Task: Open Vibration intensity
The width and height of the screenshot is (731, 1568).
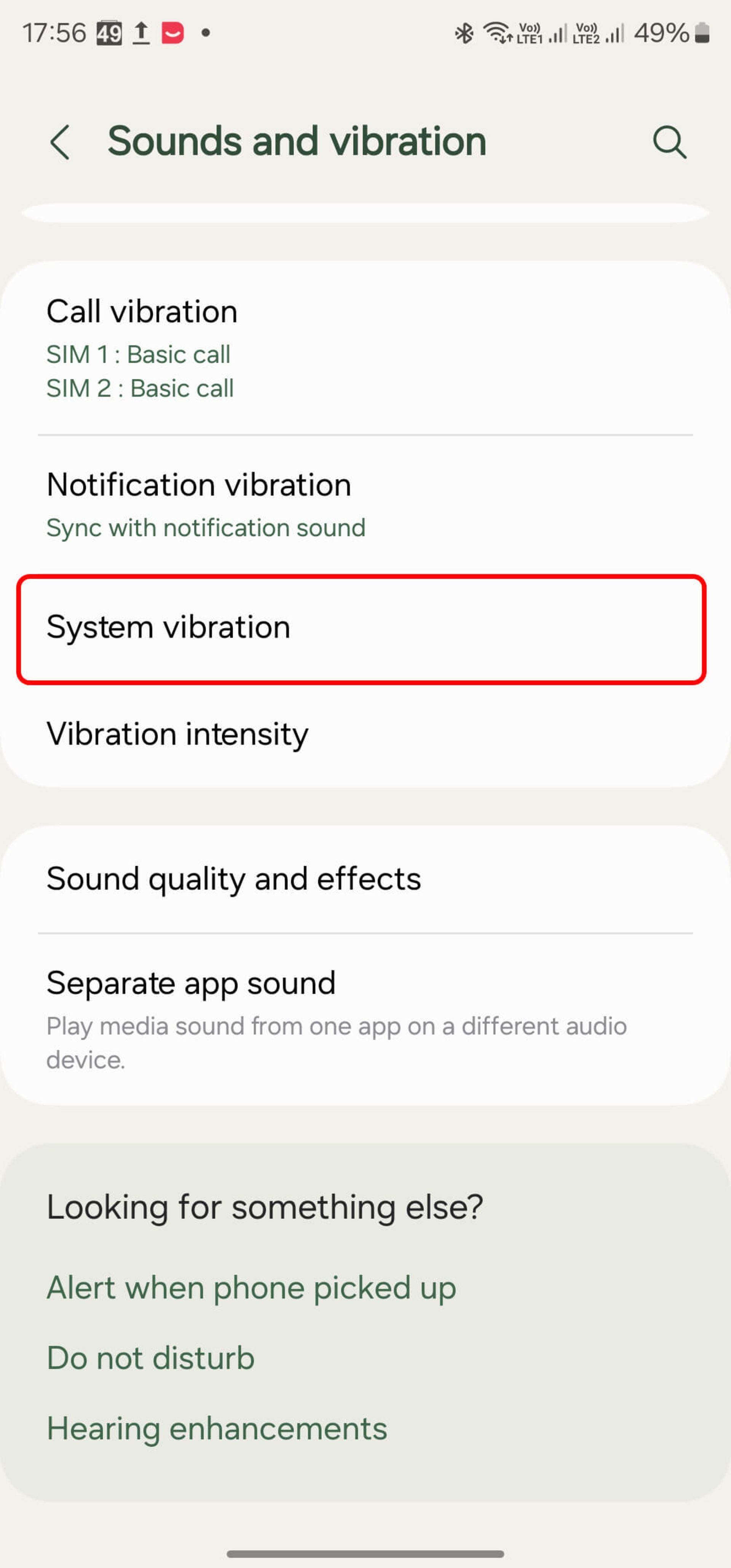Action: click(x=365, y=734)
